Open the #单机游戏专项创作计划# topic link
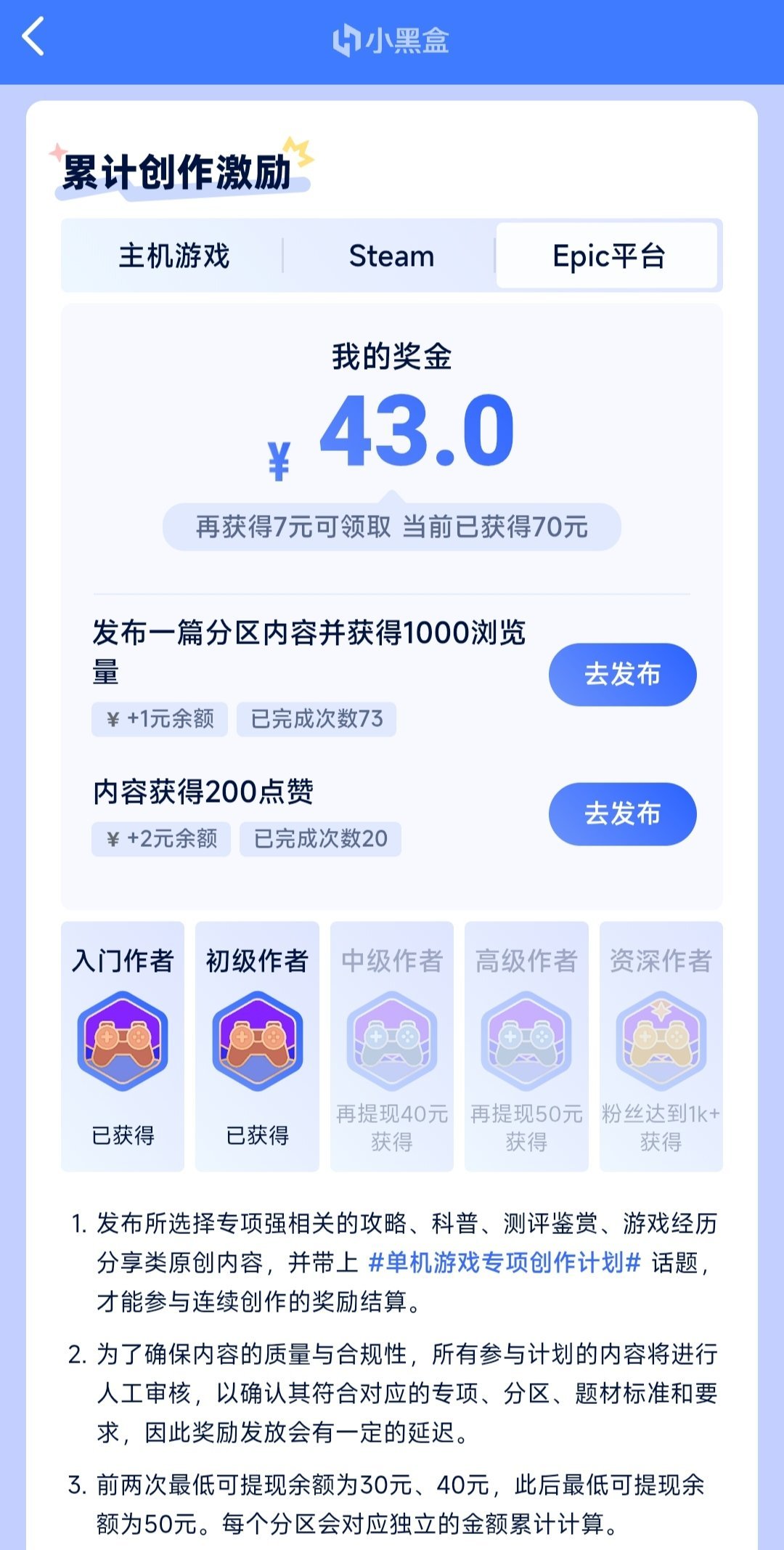Image resolution: width=784 pixels, height=1550 pixels. (x=505, y=1262)
